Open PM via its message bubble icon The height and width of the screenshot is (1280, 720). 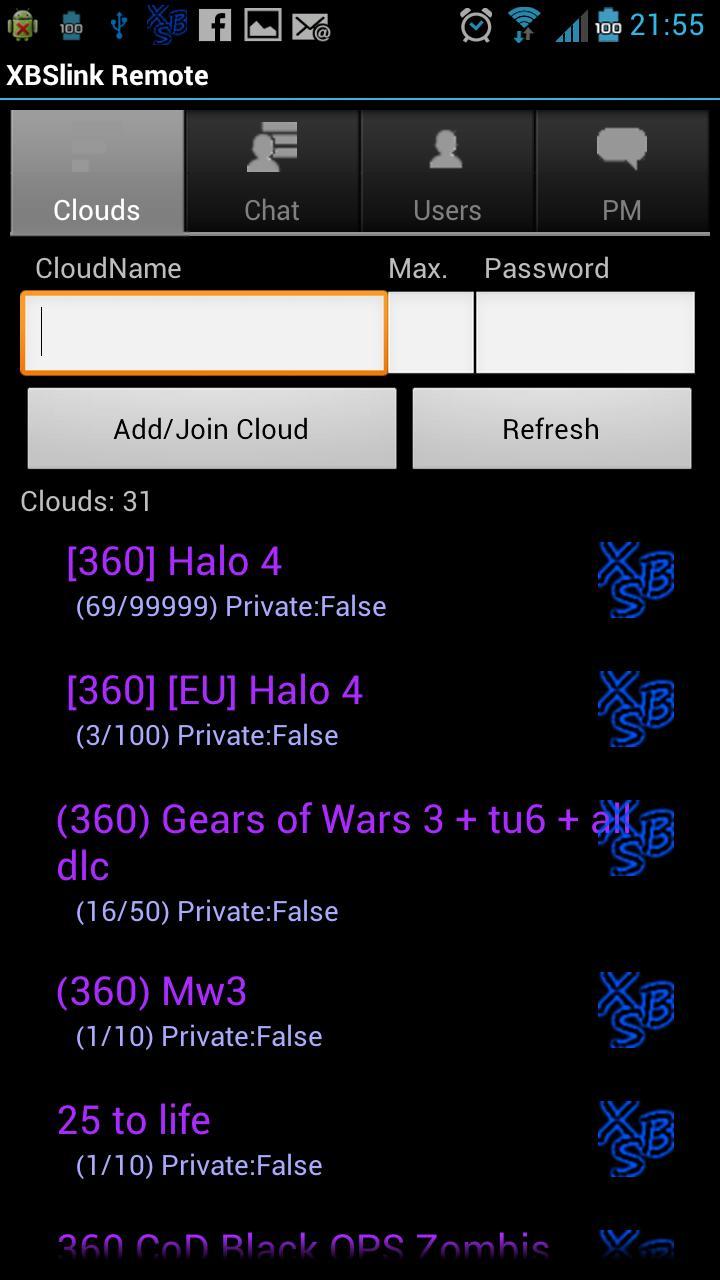623,147
